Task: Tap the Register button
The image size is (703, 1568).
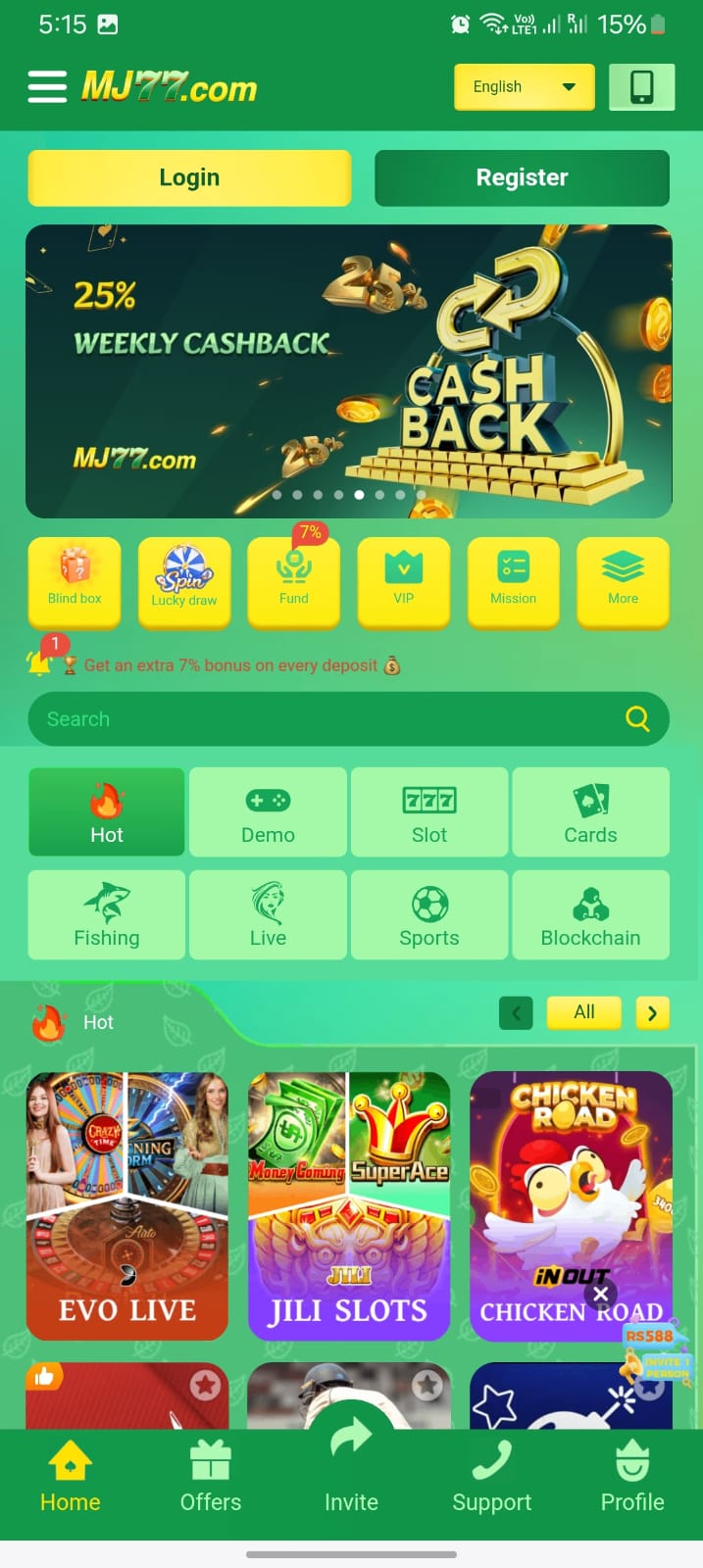Action: (522, 177)
